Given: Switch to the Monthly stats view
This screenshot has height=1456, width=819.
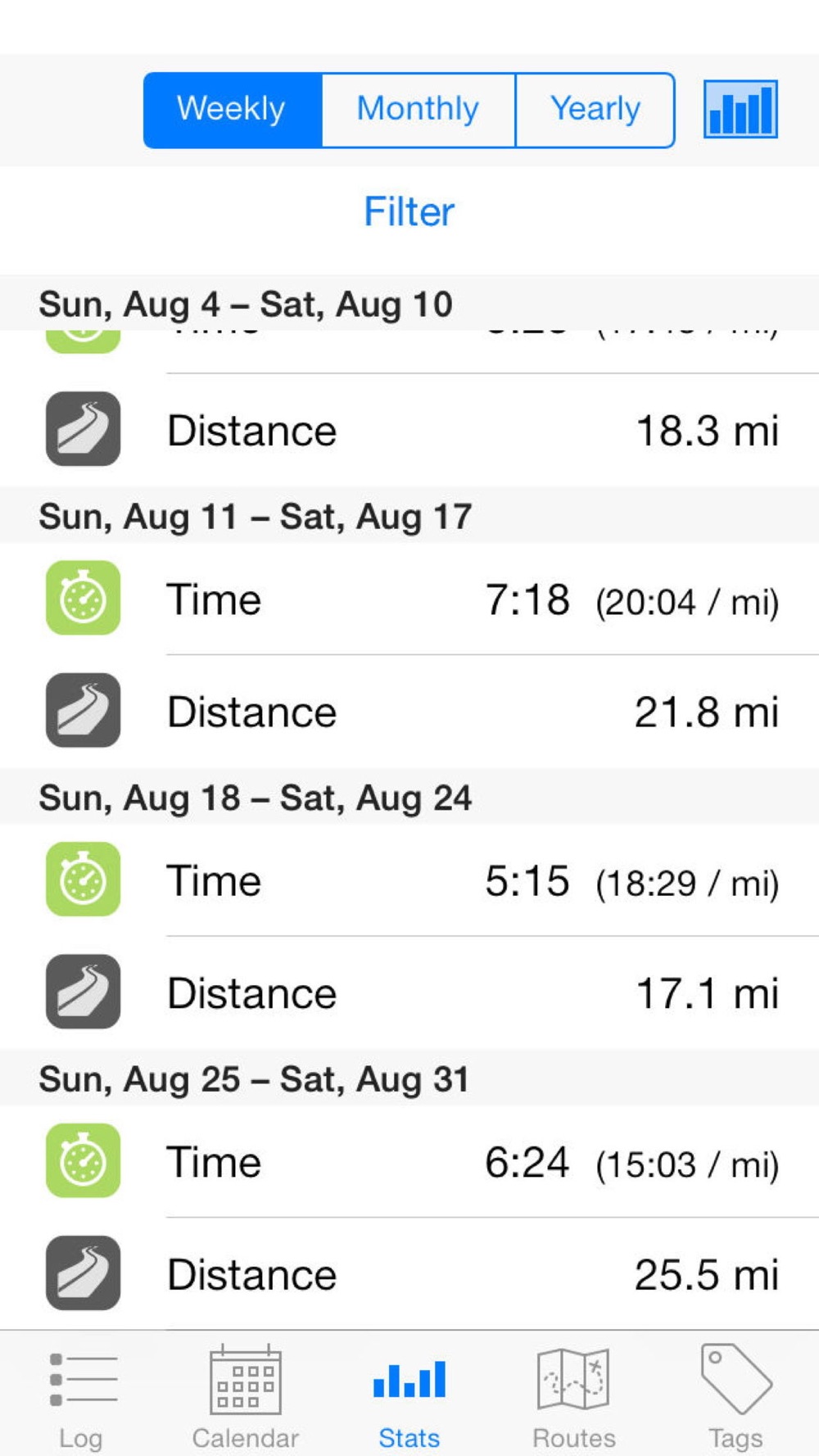Looking at the screenshot, I should (x=419, y=110).
